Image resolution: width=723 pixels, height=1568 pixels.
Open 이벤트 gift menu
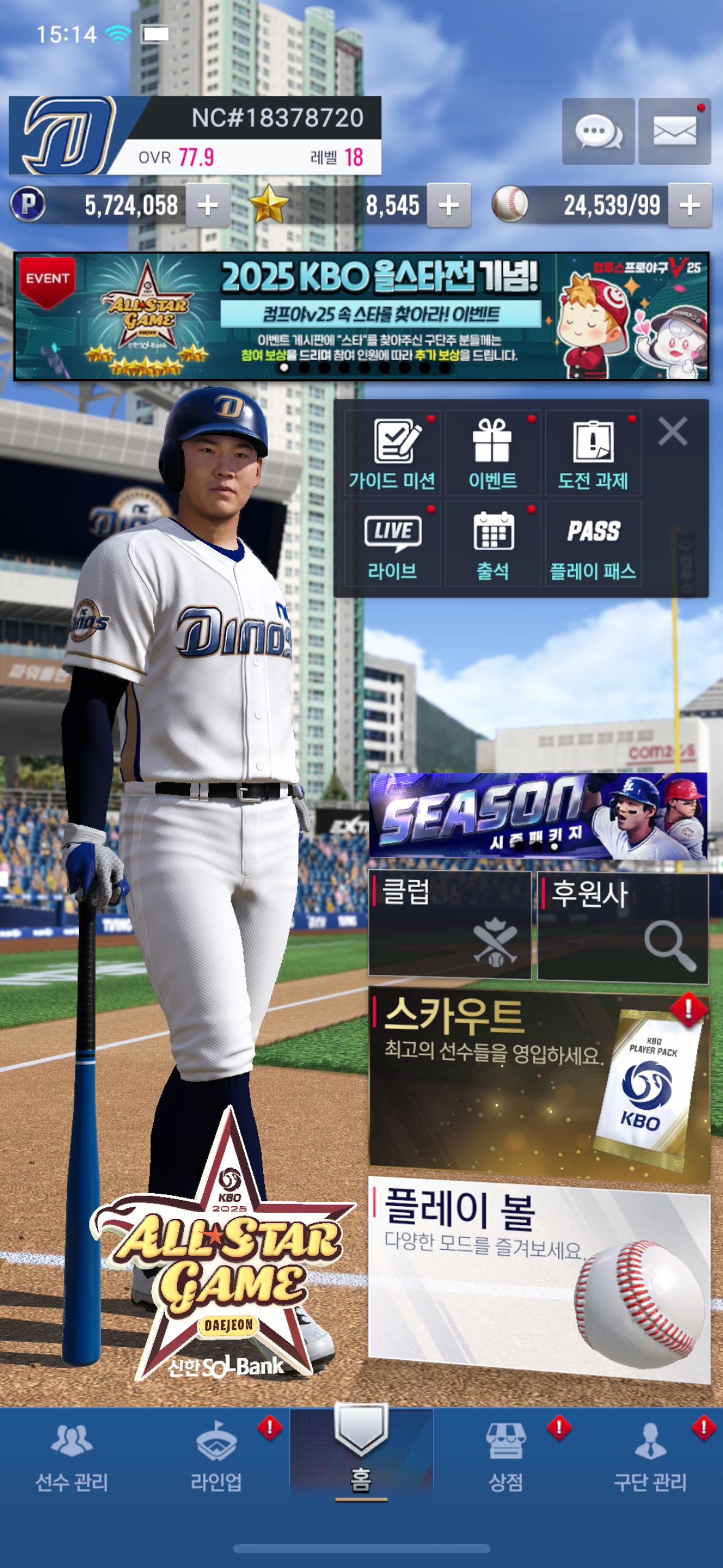click(x=492, y=453)
